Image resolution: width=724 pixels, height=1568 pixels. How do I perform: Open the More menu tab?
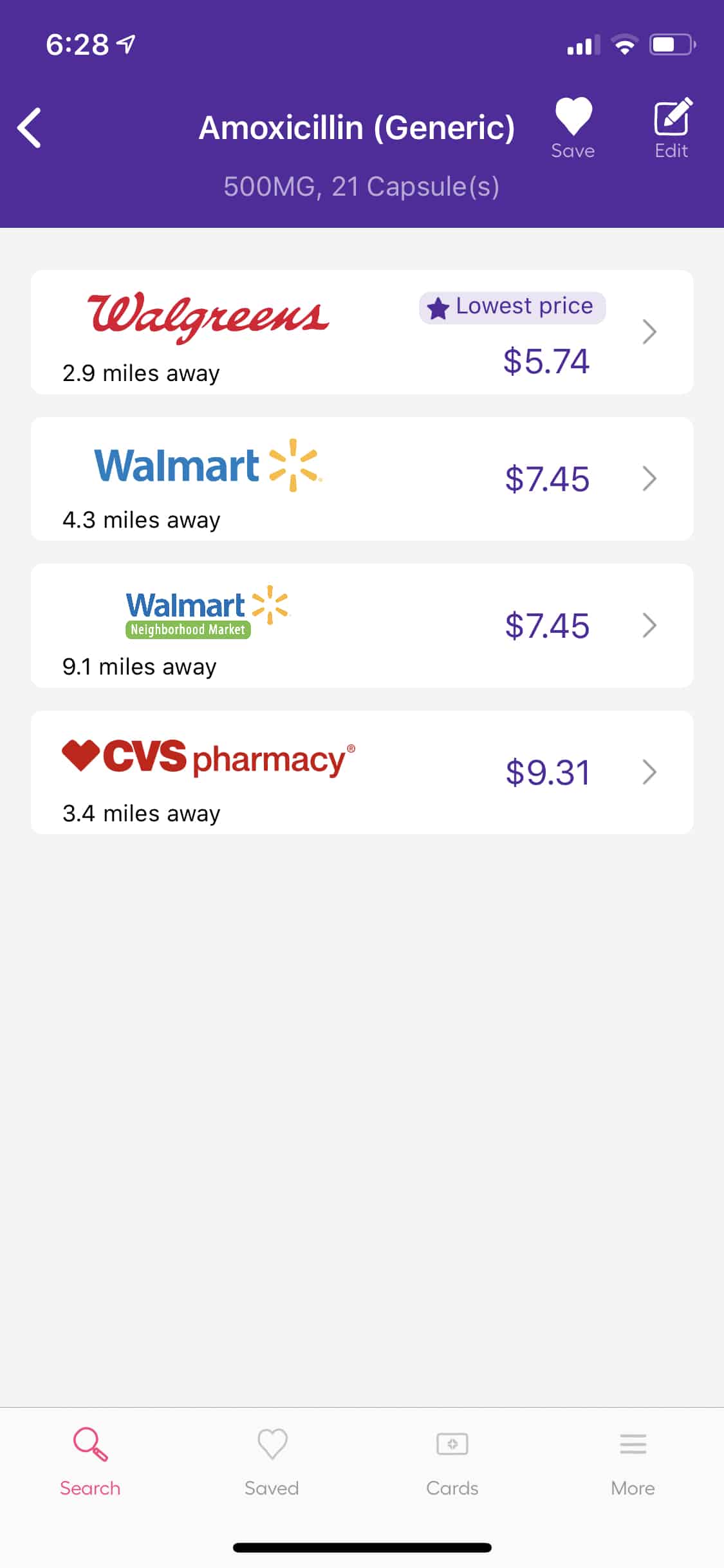633,1462
